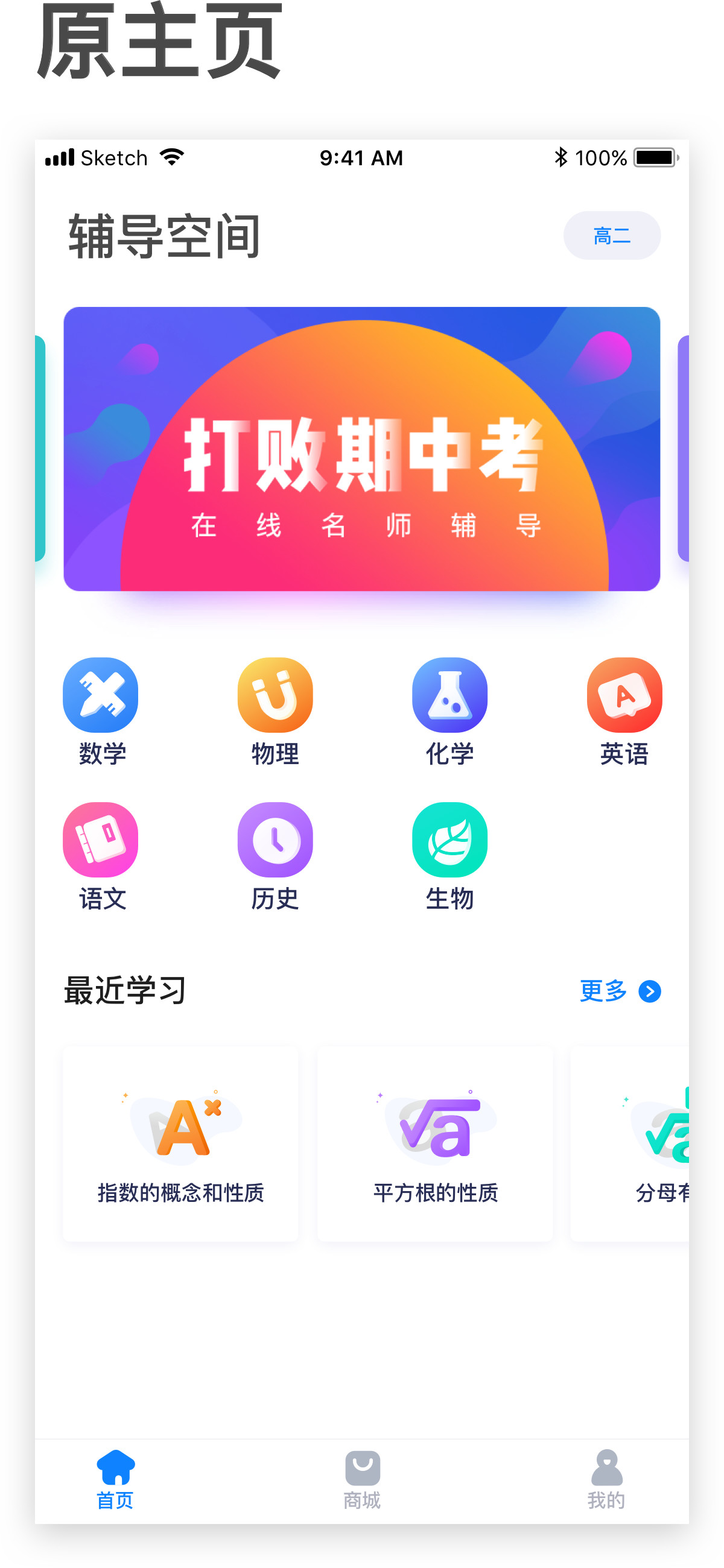
Task: Tap the 首页 tab
Action: click(x=115, y=1479)
